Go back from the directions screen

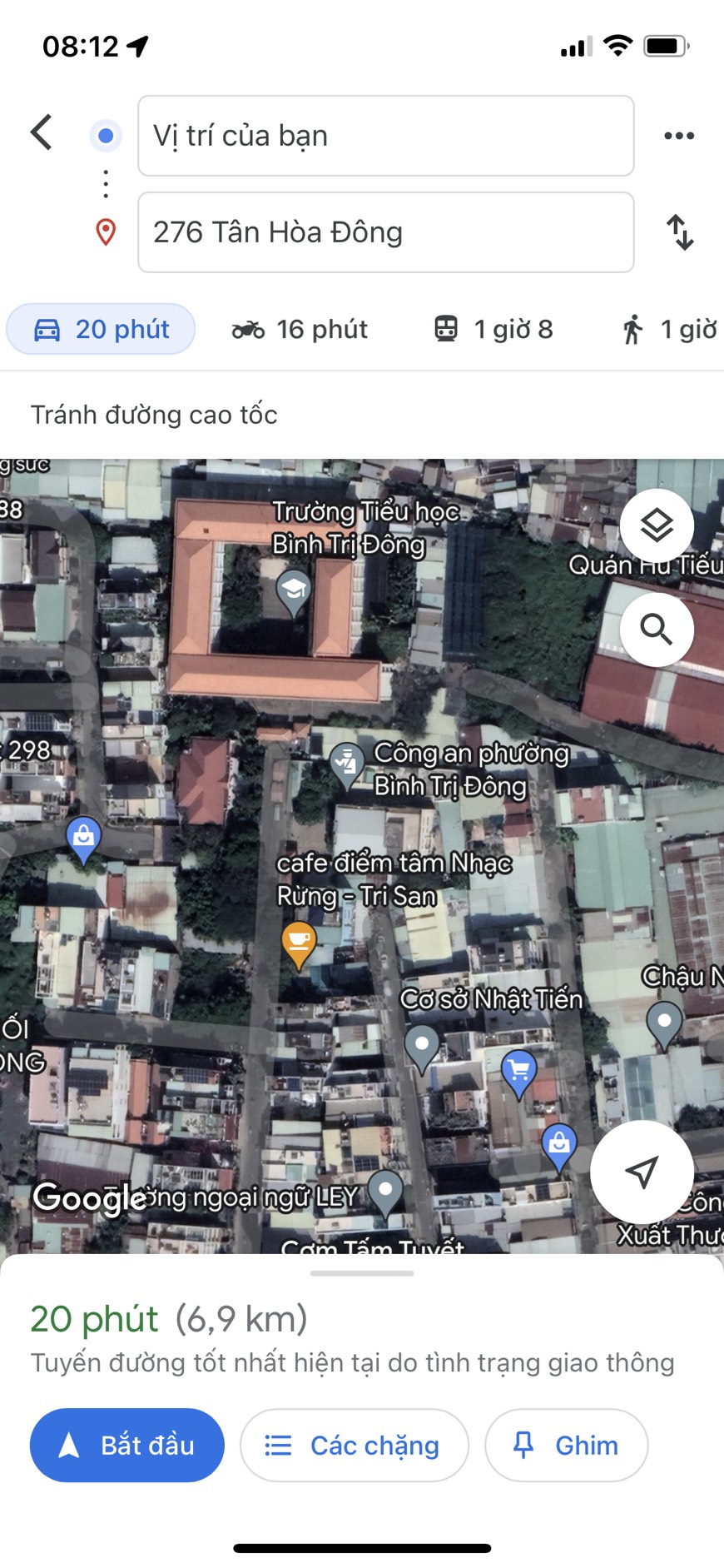pyautogui.click(x=42, y=132)
